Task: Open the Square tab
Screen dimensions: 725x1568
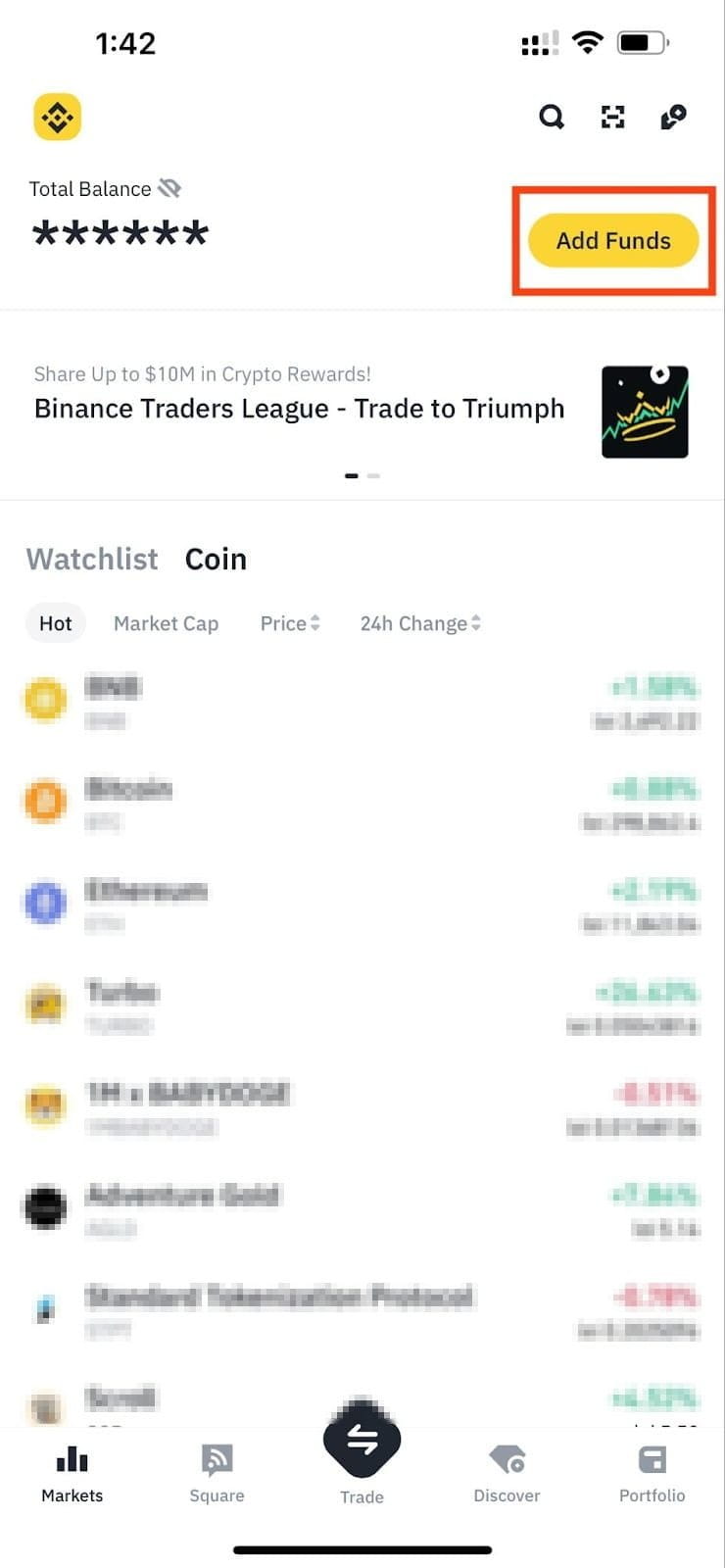Action: coord(217,1473)
